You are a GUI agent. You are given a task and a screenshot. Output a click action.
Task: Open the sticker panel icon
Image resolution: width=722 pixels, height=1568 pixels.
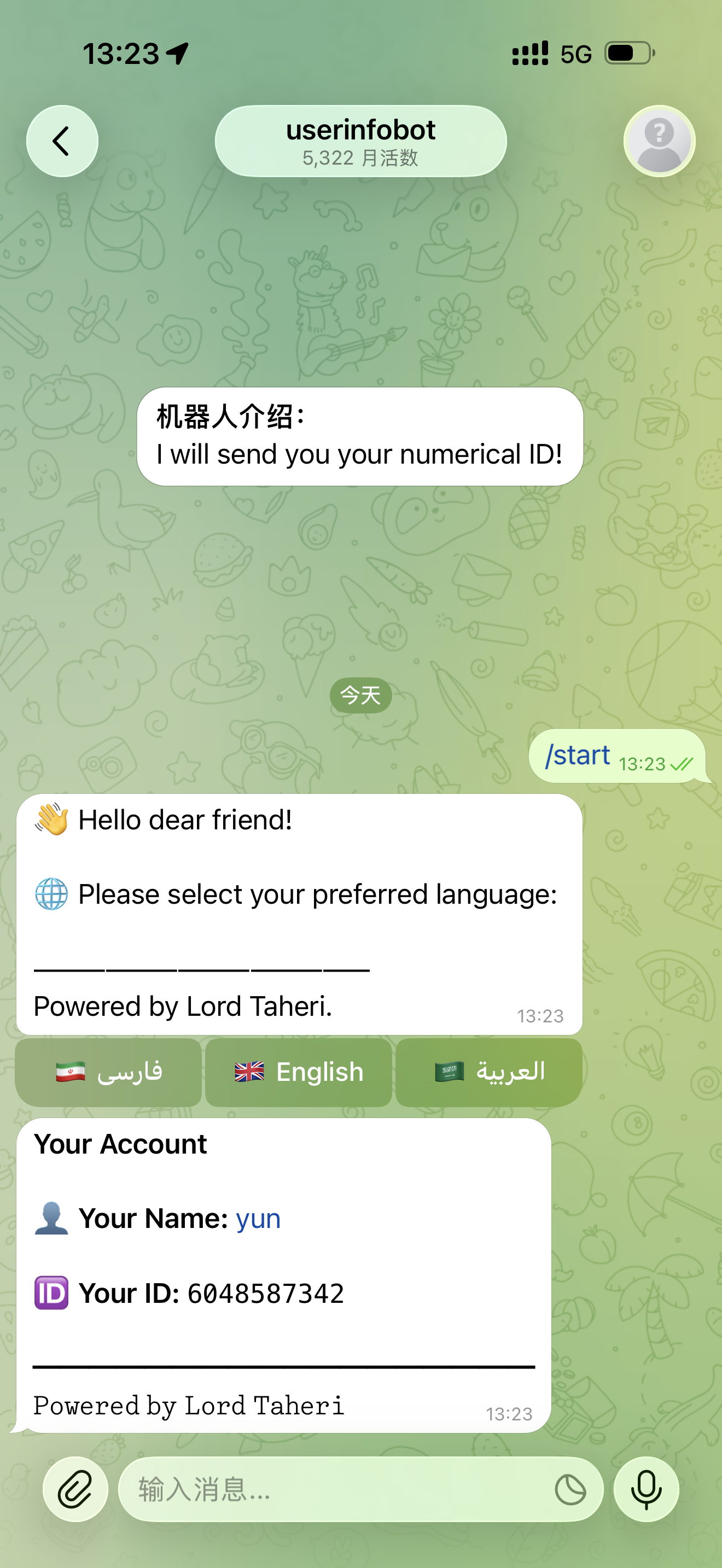(570, 1489)
